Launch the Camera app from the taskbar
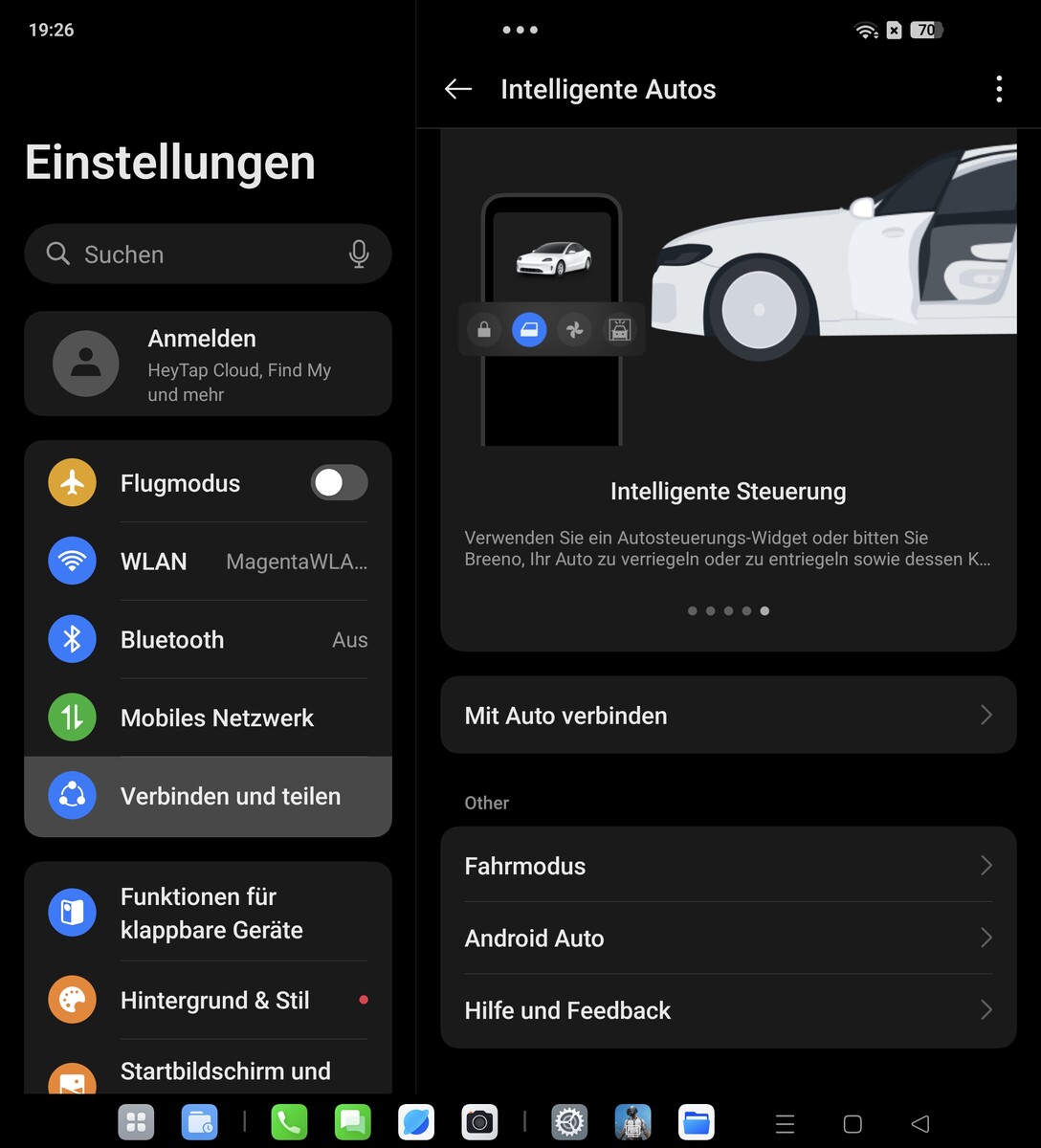This screenshot has height=1148, width=1041. pyautogui.click(x=479, y=1123)
